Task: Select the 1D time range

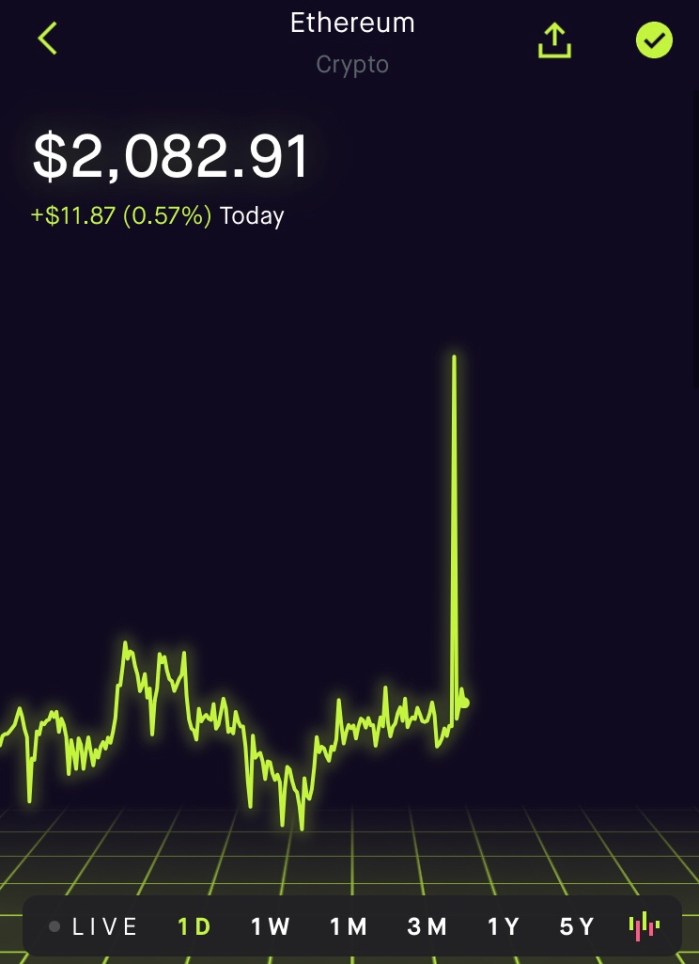Action: (195, 927)
